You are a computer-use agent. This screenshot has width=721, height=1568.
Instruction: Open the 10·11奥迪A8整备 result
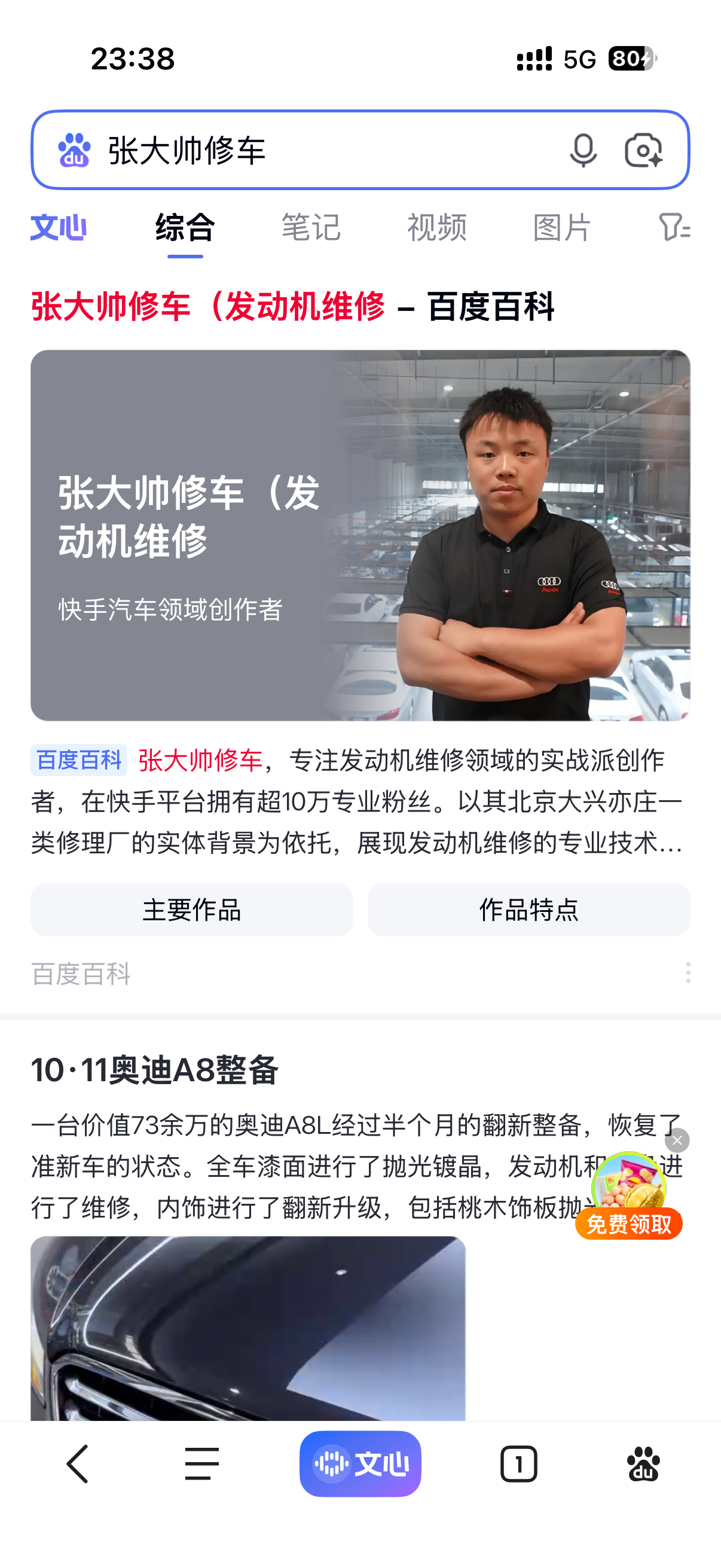click(155, 1069)
